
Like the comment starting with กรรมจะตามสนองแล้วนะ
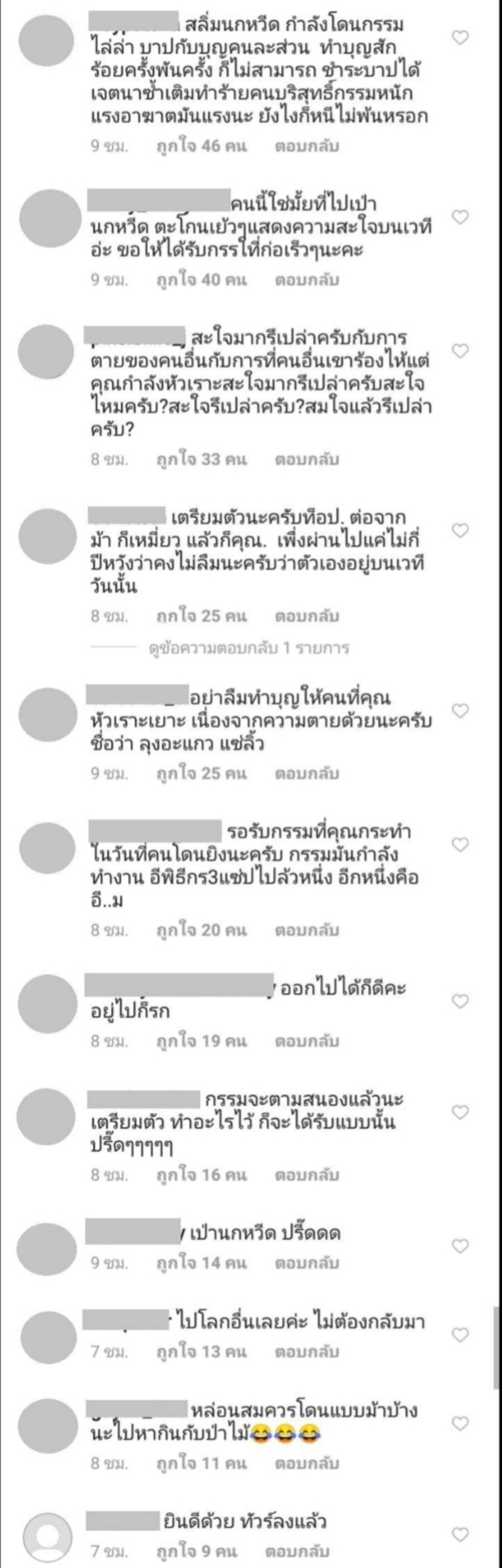coord(460,1112)
